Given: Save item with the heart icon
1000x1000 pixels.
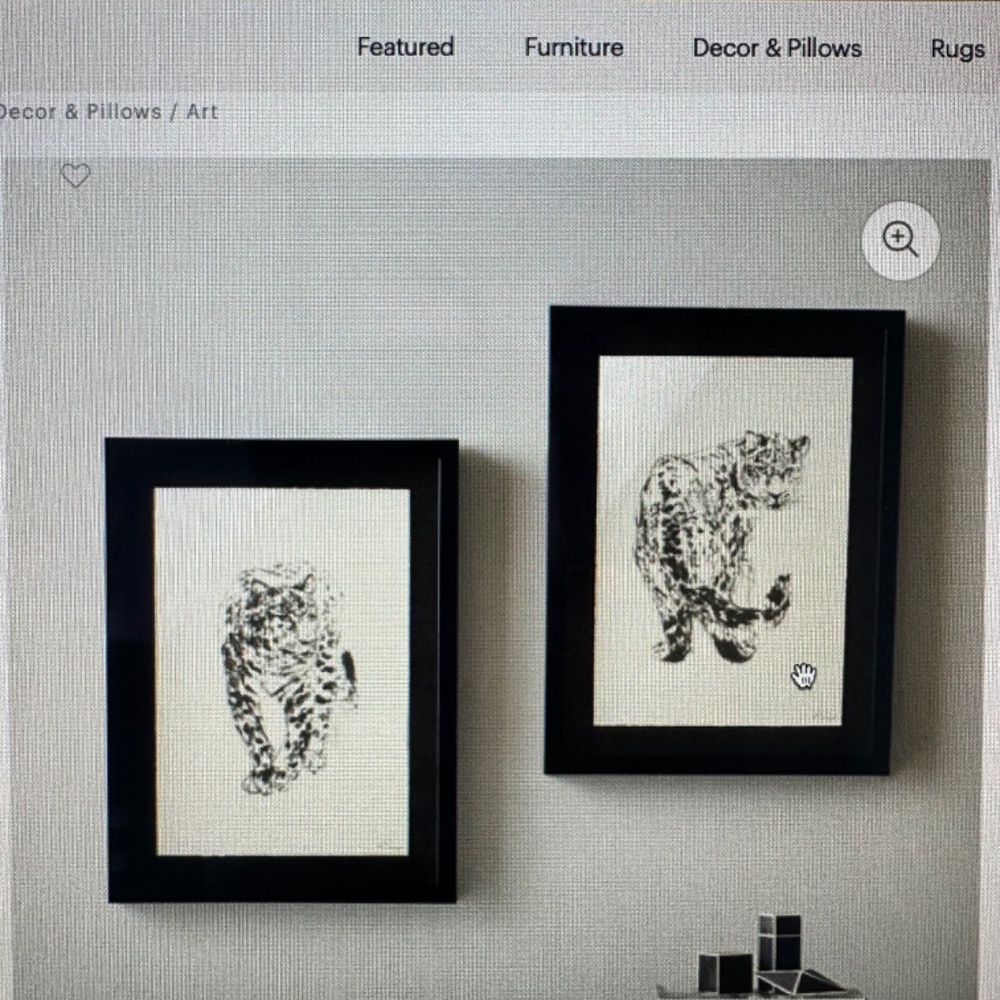Looking at the screenshot, I should (x=75, y=176).
